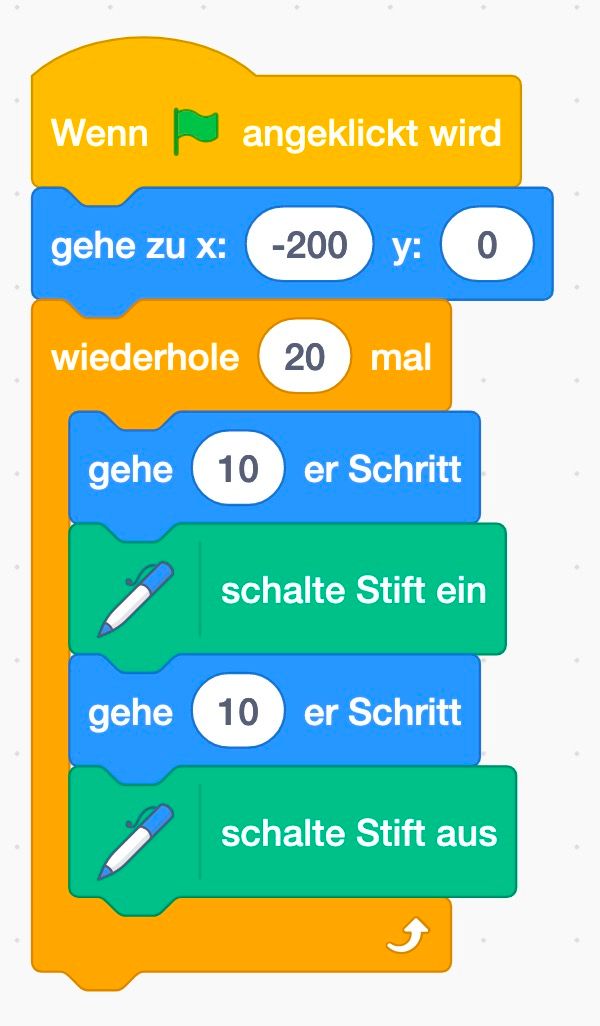Select the 'schalte Stift ein' pen block
This screenshot has width=600, height=1026.
tap(287, 590)
